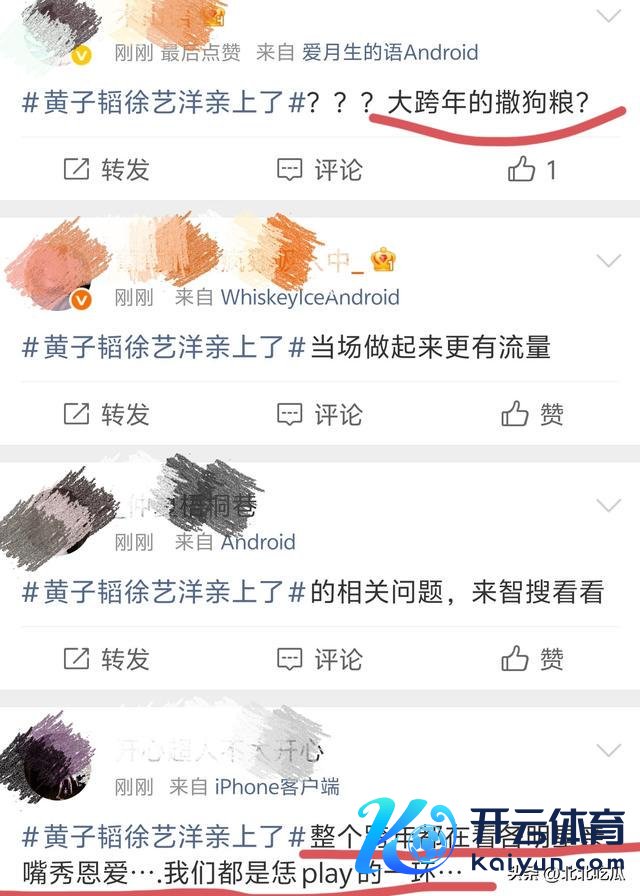This screenshot has height=896, width=640.
Task: Repost the post about 大跨年的撒狗粮
Action: [106, 169]
